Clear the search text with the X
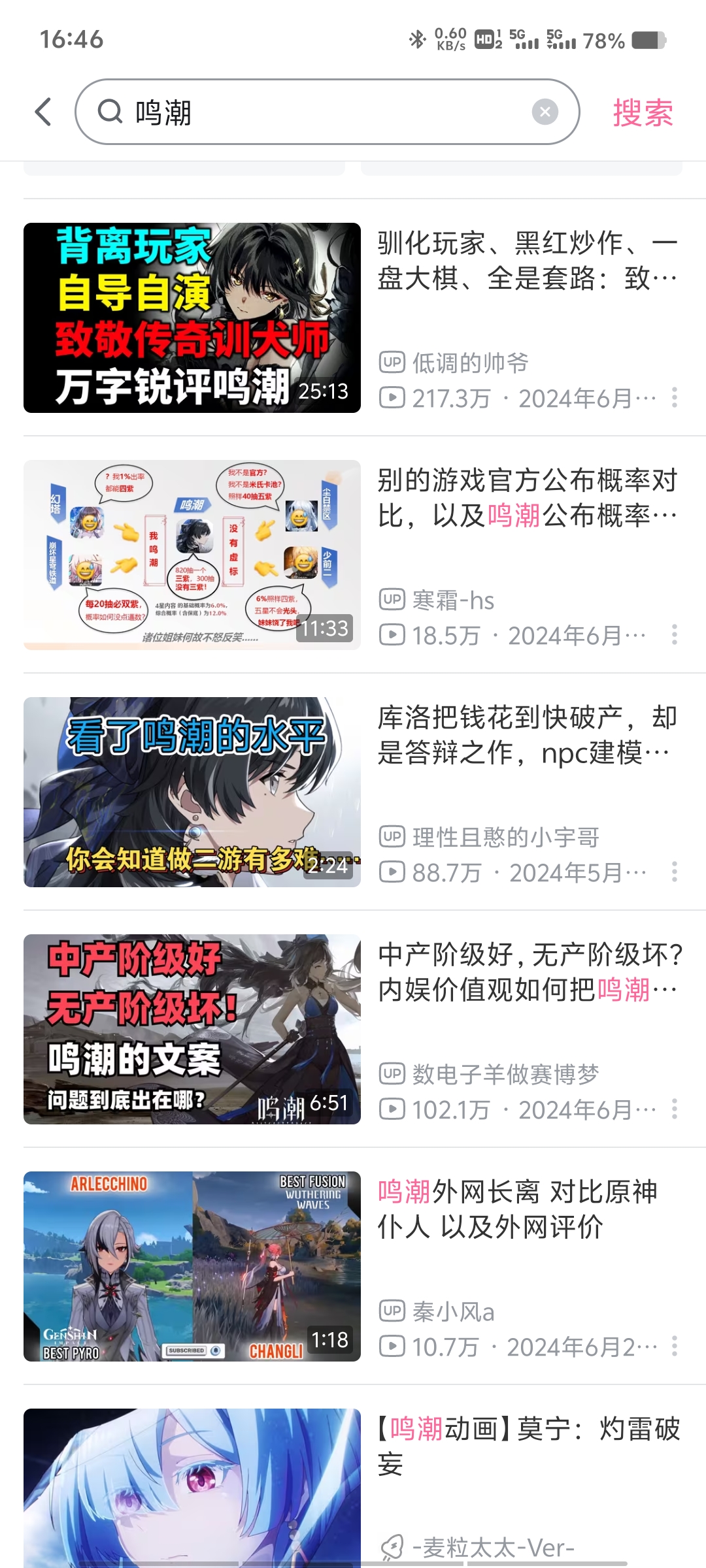This screenshot has width=706, height=1568. [545, 112]
